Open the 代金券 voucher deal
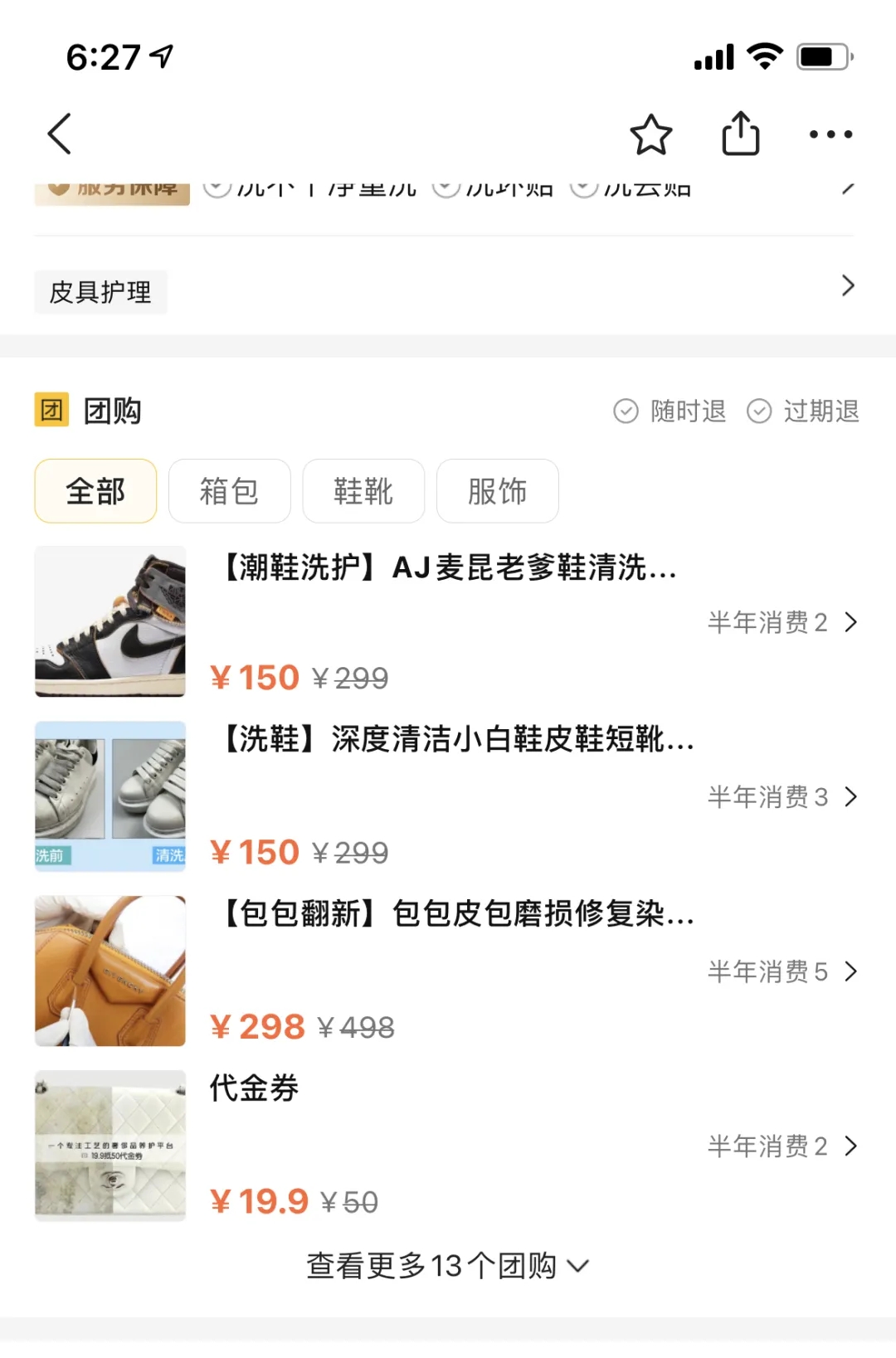The width and height of the screenshot is (896, 1358). tap(254, 1088)
